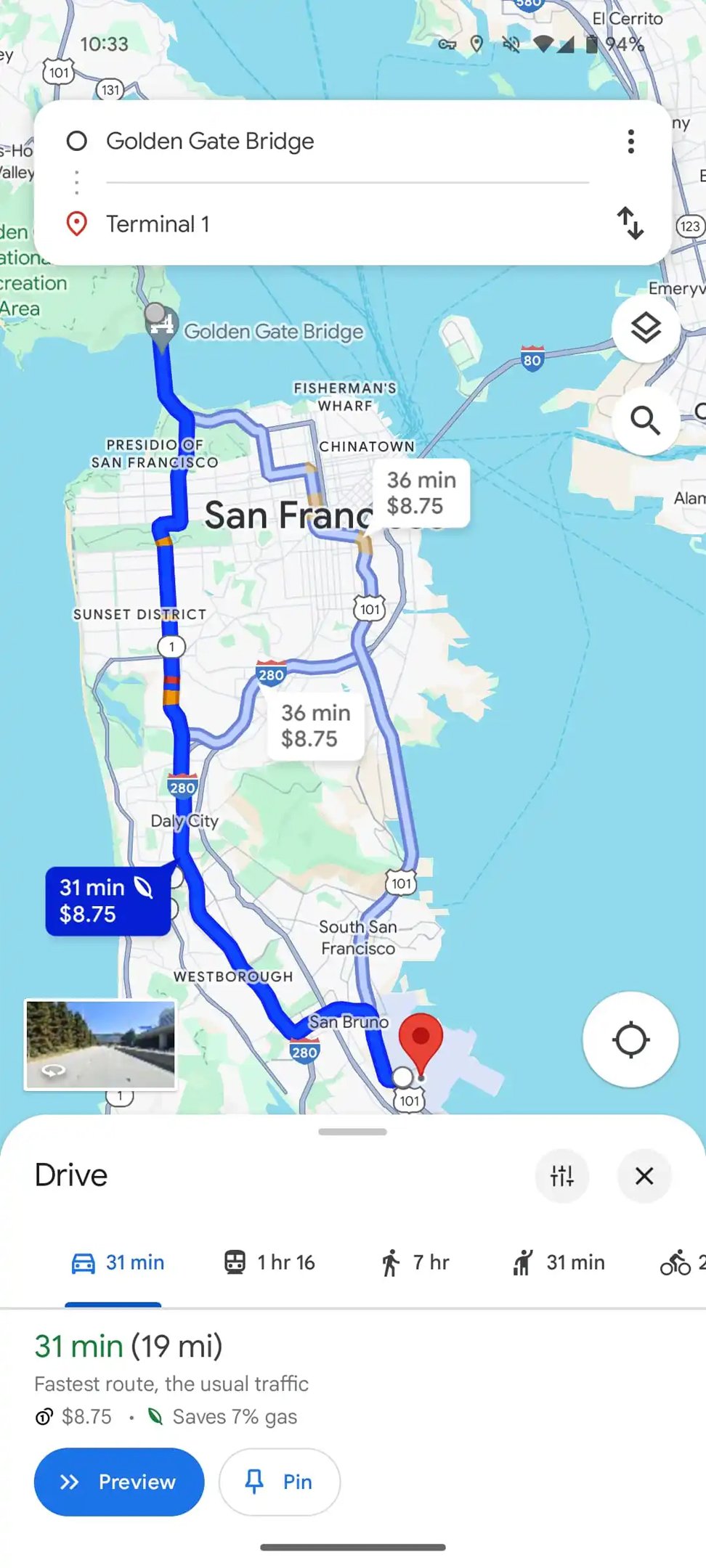Viewport: 706px width, 1568px height.
Task: Swap origin and destination with the arrows
Action: [630, 224]
